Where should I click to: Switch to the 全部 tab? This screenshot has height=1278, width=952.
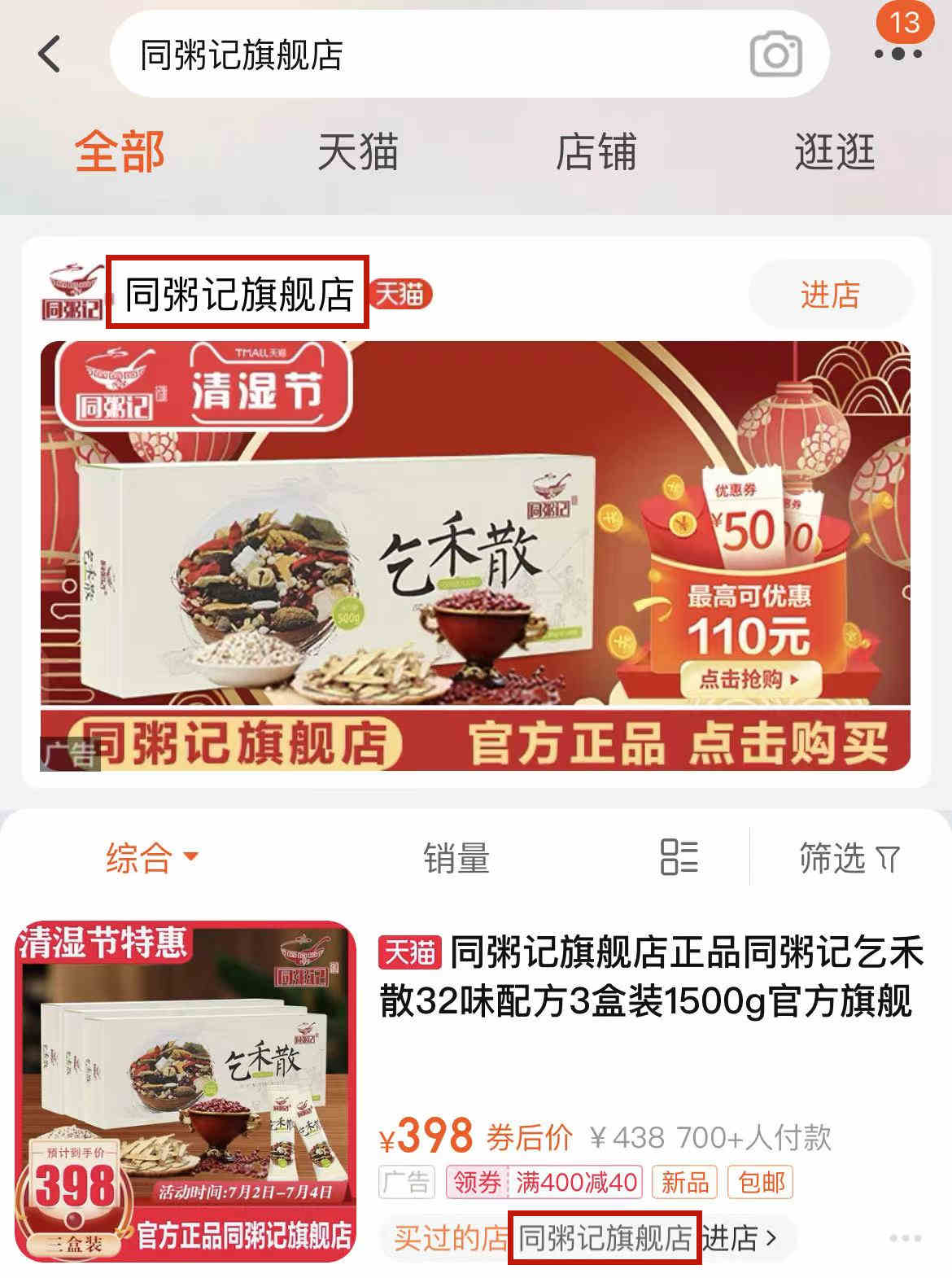point(120,152)
